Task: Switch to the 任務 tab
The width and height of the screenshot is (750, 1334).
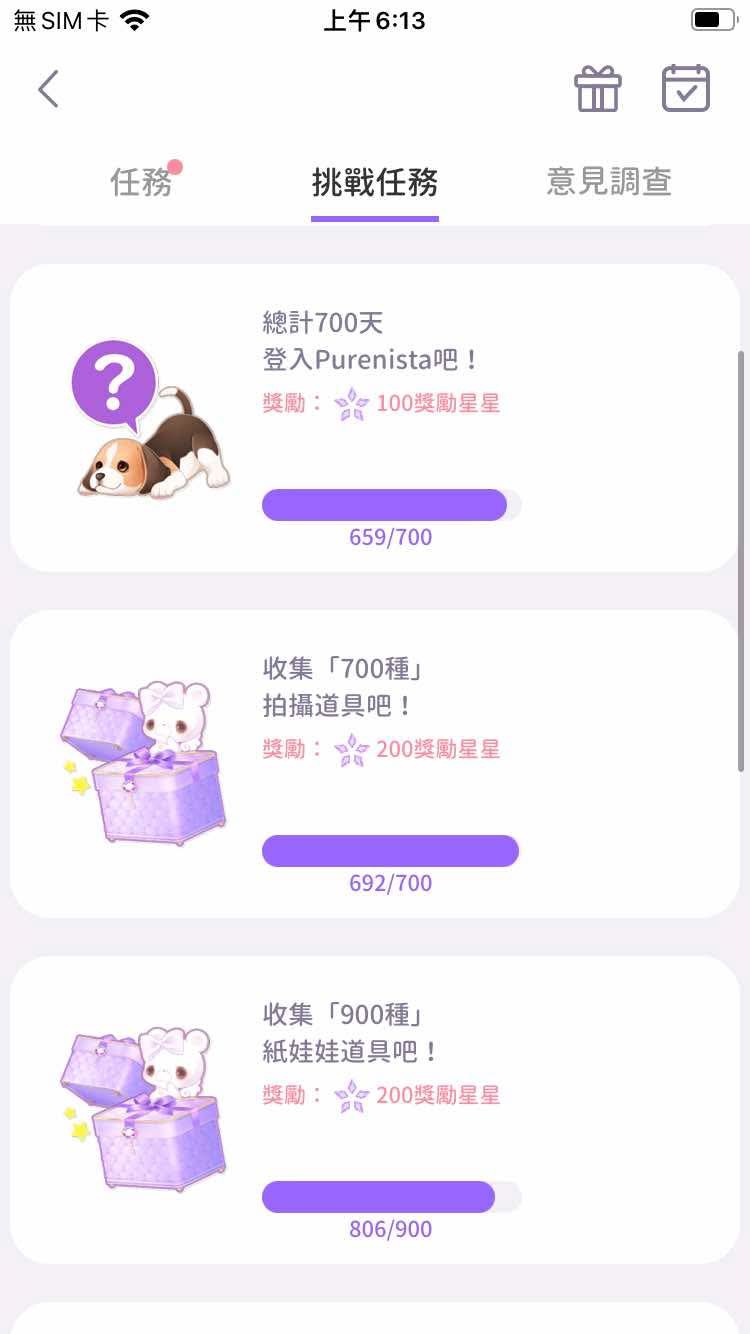Action: click(141, 182)
